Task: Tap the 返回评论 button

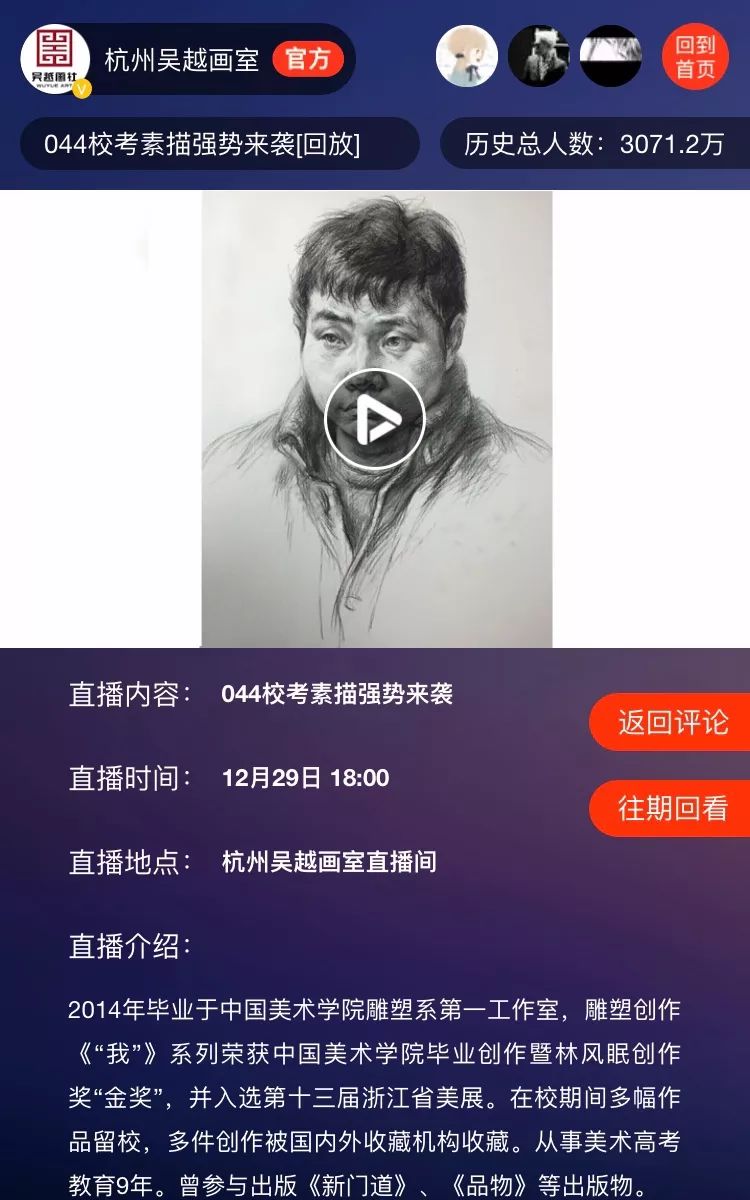Action: 671,722
